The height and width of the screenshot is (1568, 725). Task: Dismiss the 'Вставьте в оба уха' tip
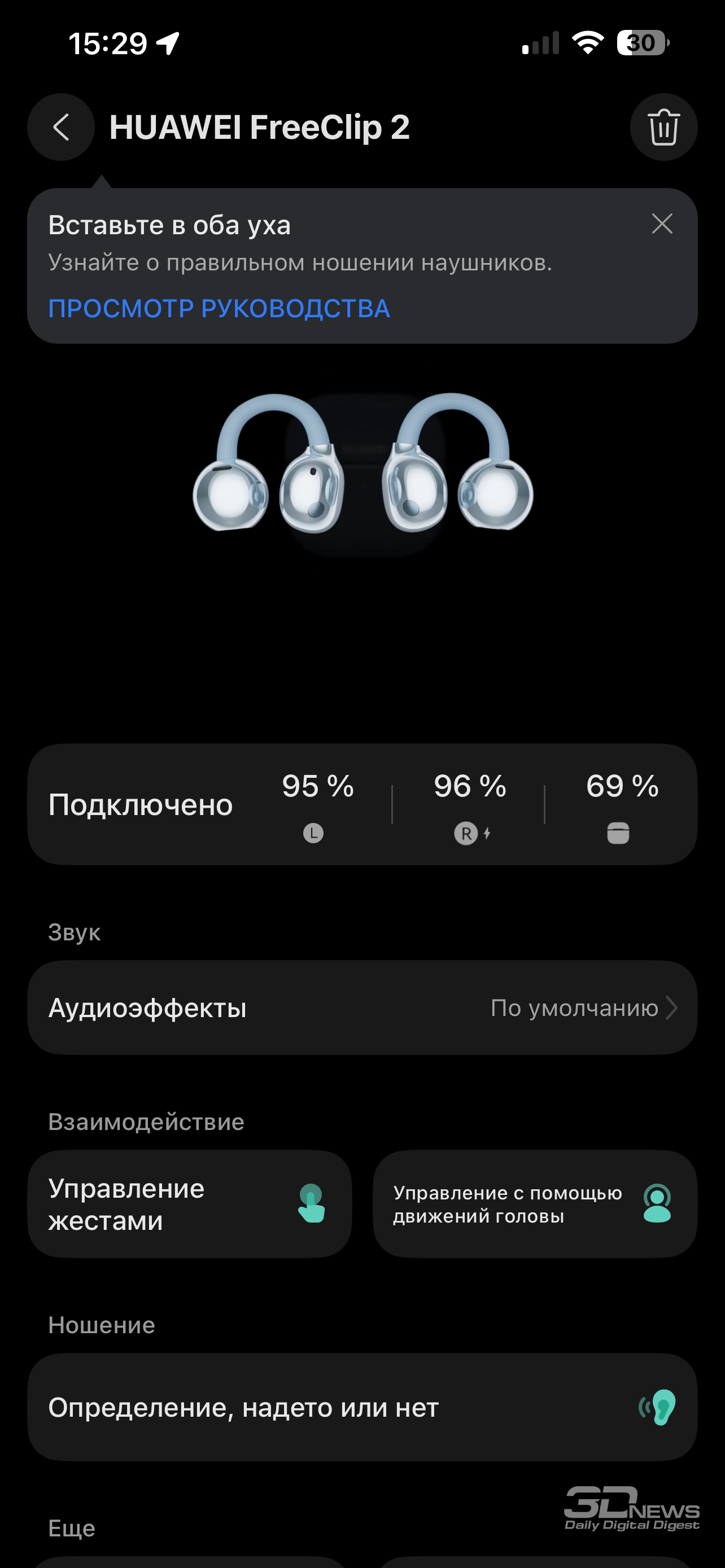(x=662, y=224)
